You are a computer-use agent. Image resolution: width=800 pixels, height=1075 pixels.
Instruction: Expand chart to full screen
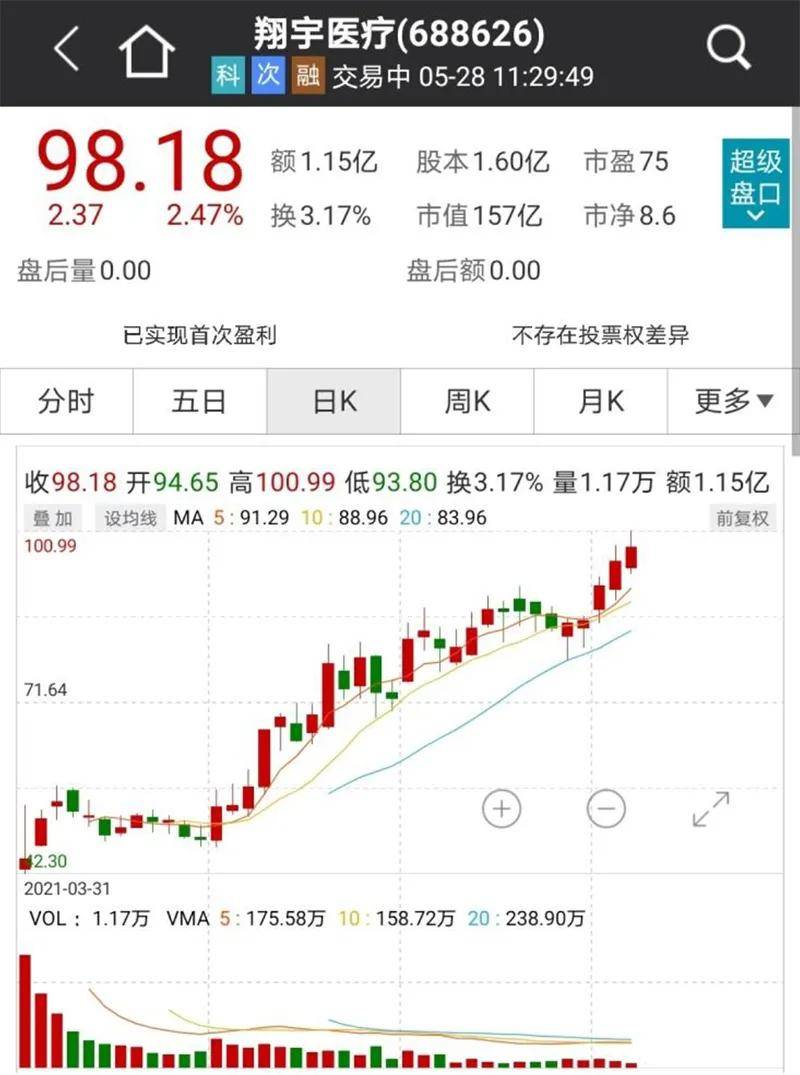click(x=711, y=808)
